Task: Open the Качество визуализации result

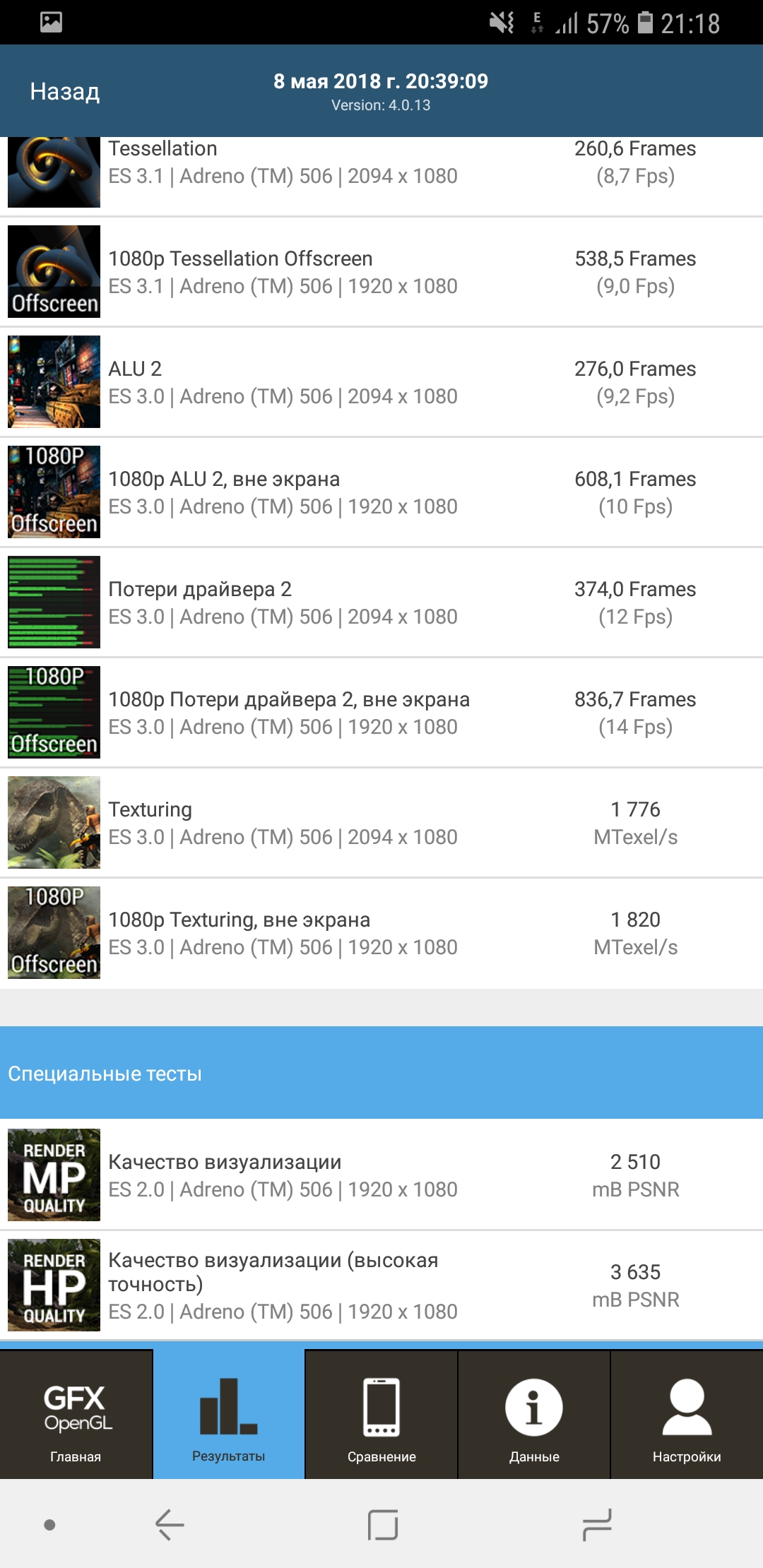Action: pos(381,1175)
